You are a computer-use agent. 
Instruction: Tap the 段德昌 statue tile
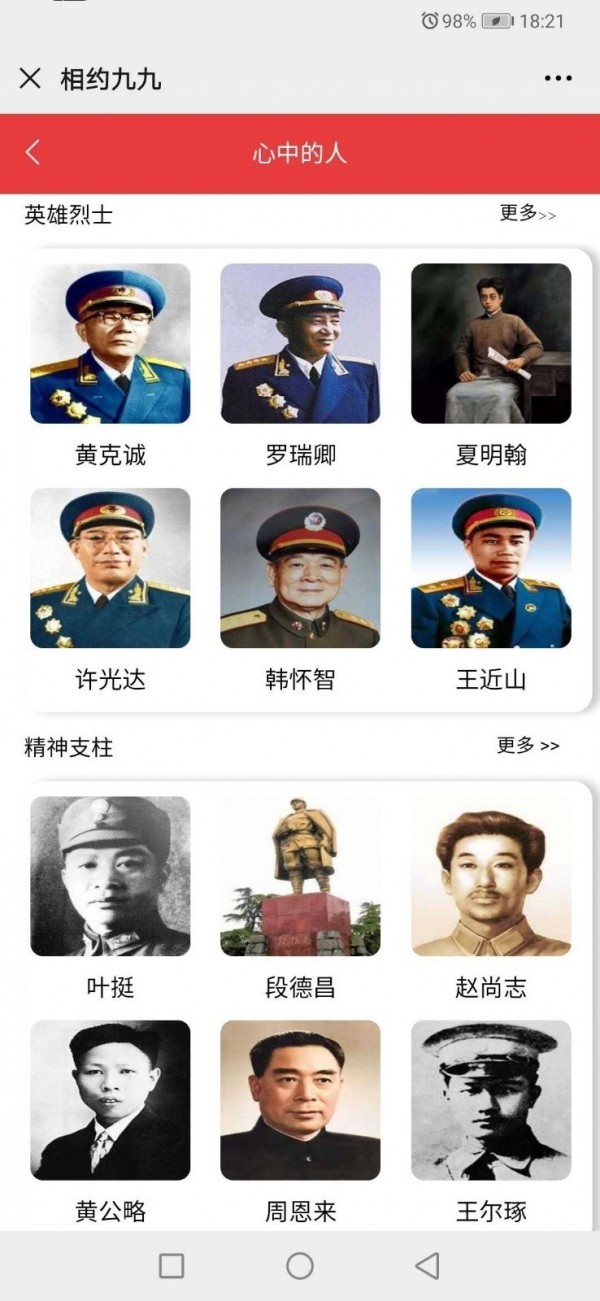[x=300, y=875]
